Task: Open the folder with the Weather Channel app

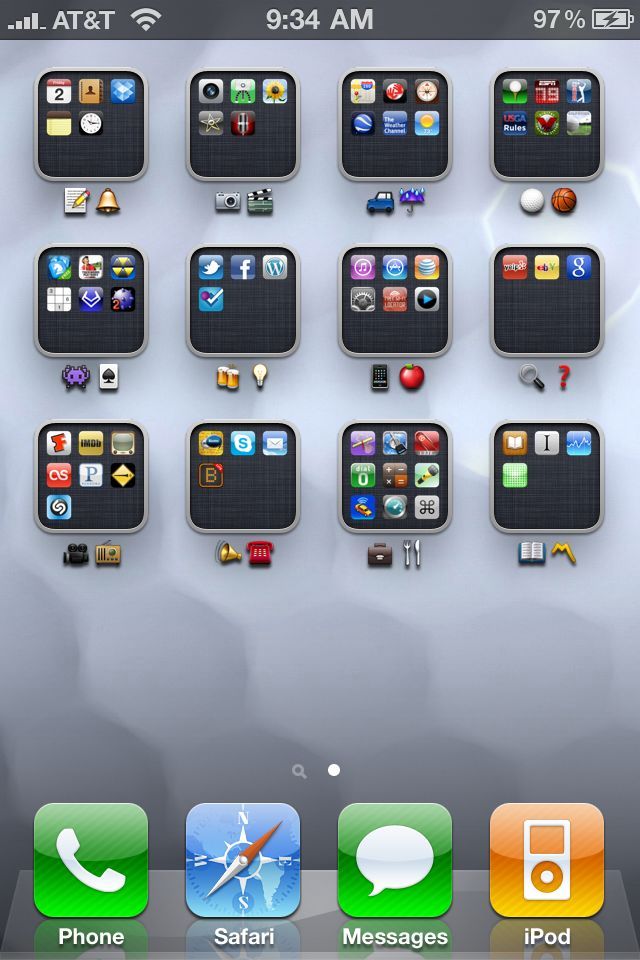Action: click(x=395, y=124)
